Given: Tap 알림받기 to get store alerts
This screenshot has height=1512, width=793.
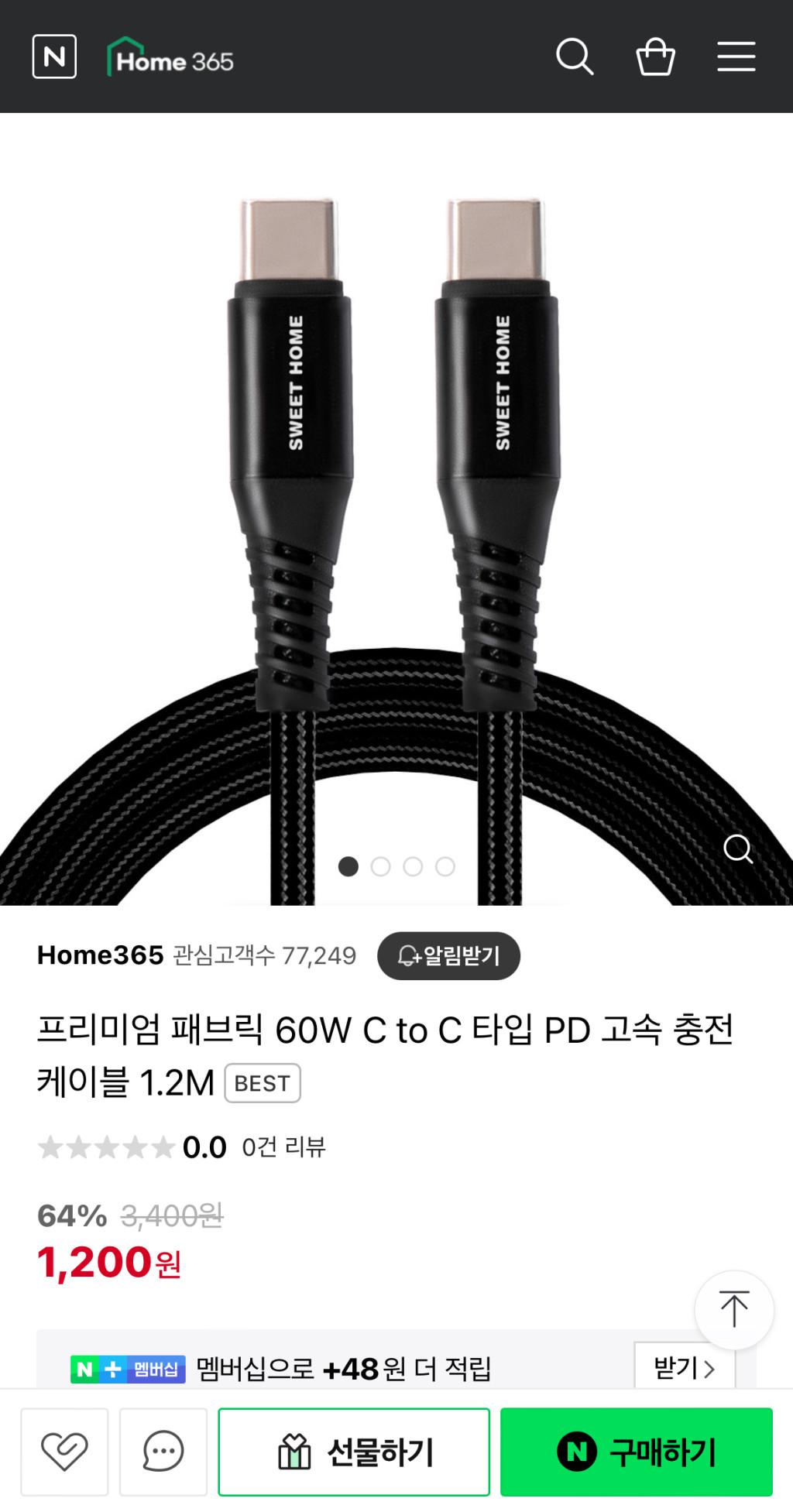Looking at the screenshot, I should (448, 955).
